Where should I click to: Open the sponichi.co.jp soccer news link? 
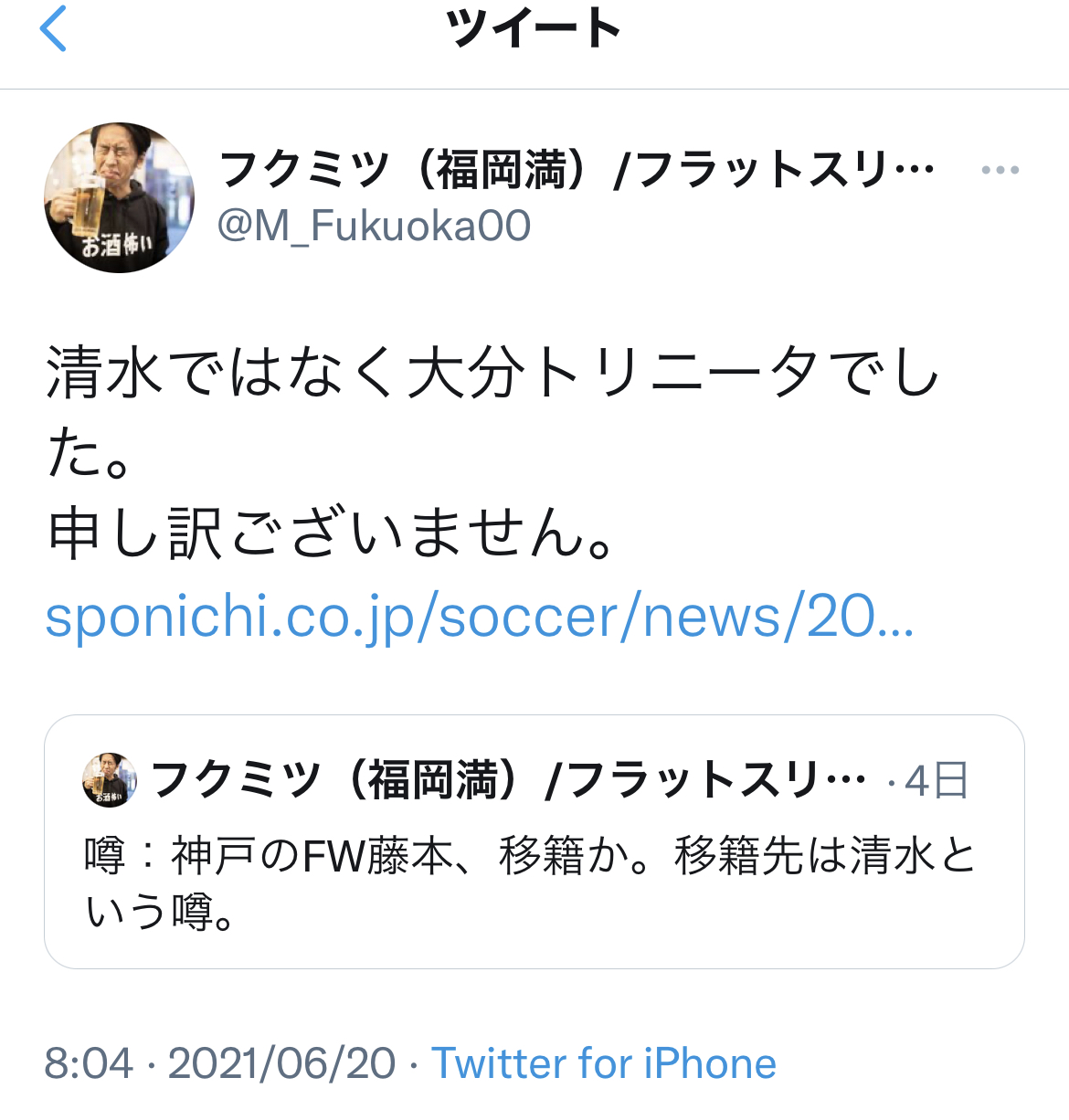[x=479, y=617]
